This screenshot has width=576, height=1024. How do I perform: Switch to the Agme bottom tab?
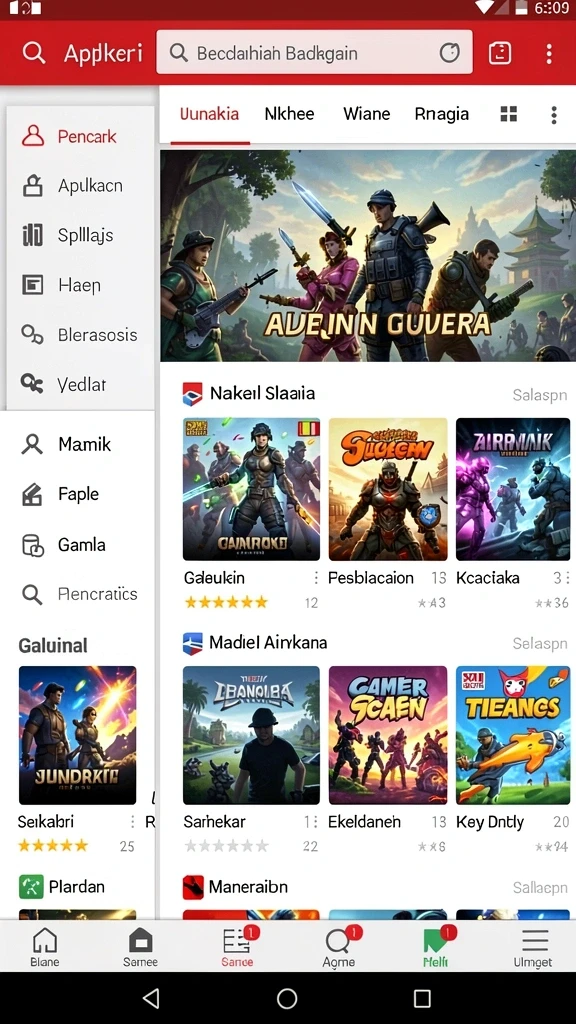(338, 946)
